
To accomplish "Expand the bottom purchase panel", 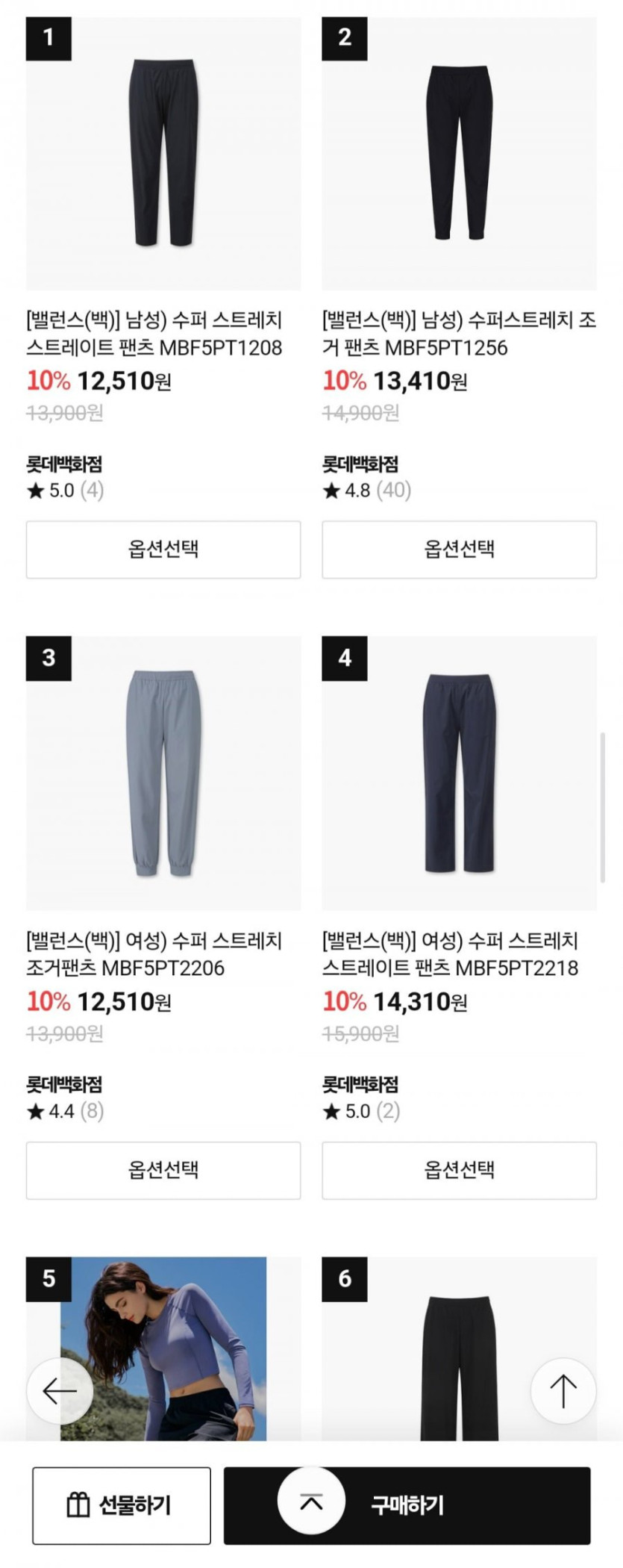I will (x=311, y=1502).
